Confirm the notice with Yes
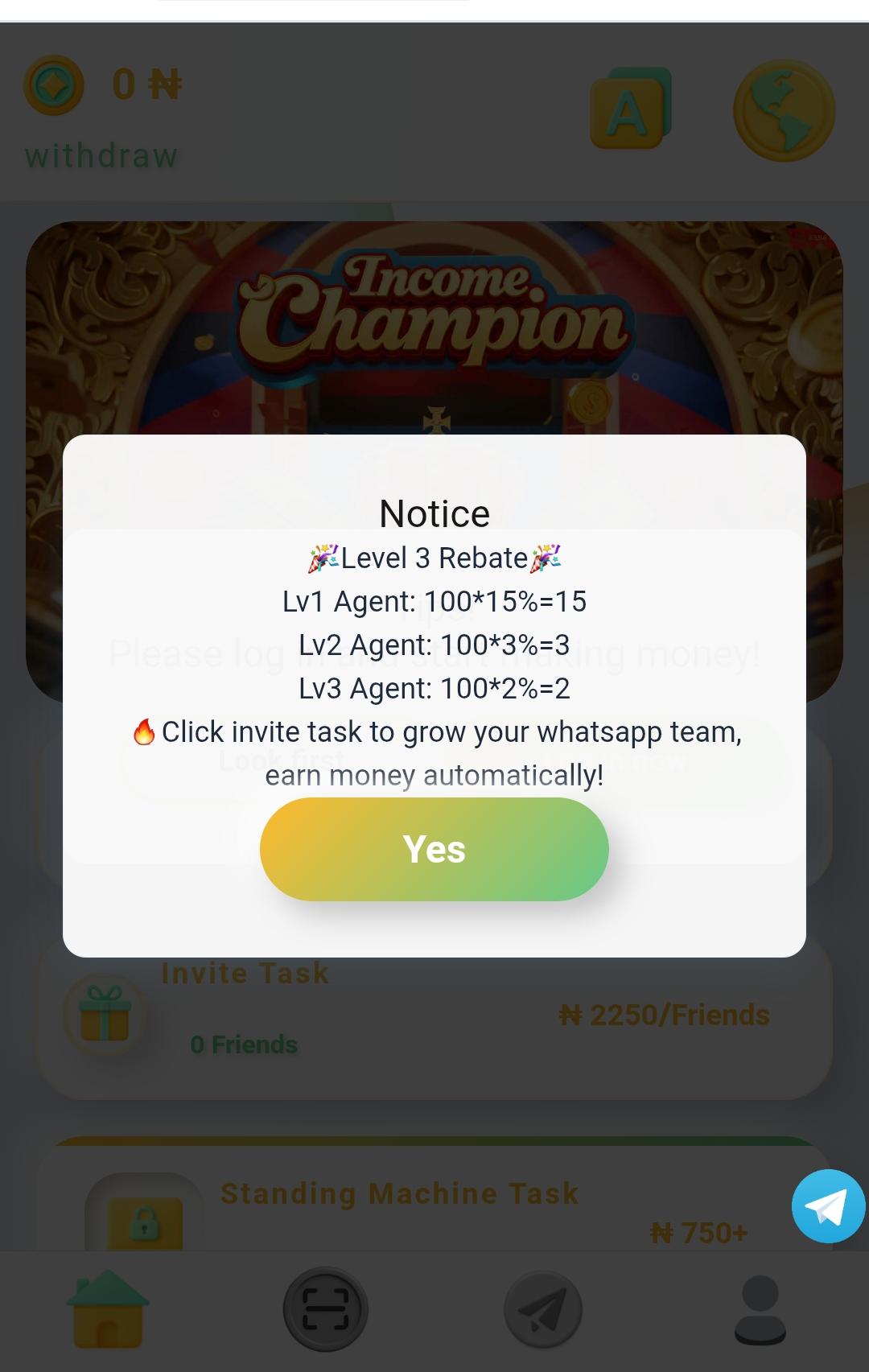 [434, 849]
